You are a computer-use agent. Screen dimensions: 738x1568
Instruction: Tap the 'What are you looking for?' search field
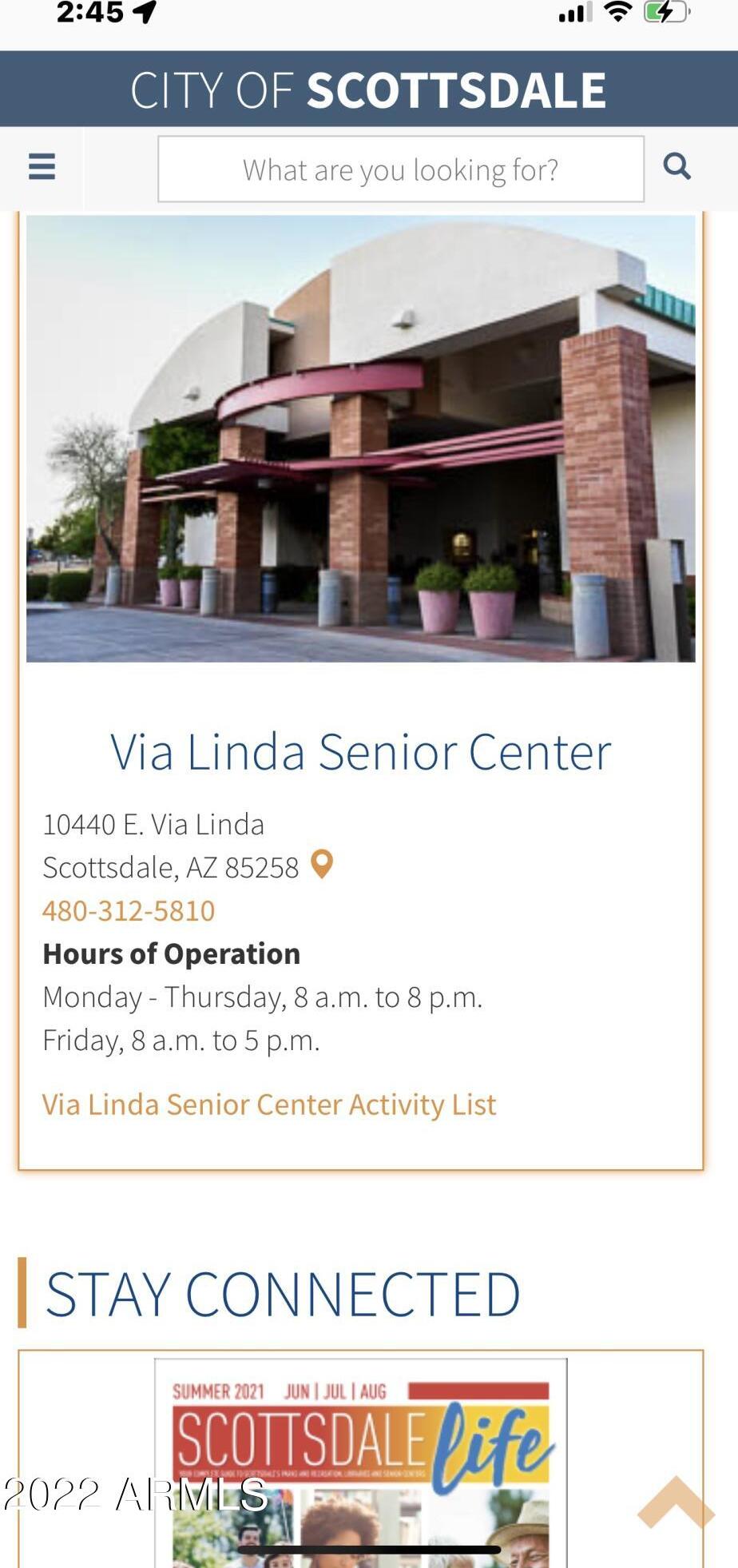400,169
